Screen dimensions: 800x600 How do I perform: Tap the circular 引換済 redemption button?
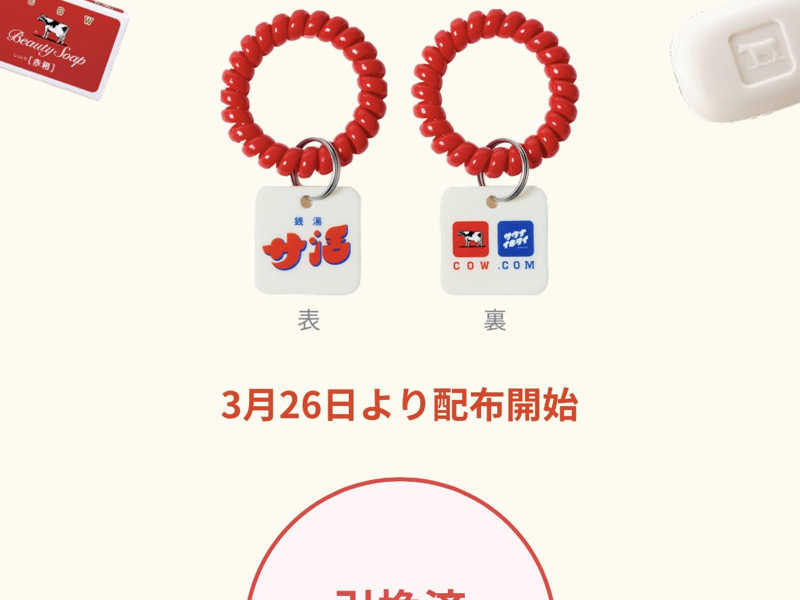400,560
